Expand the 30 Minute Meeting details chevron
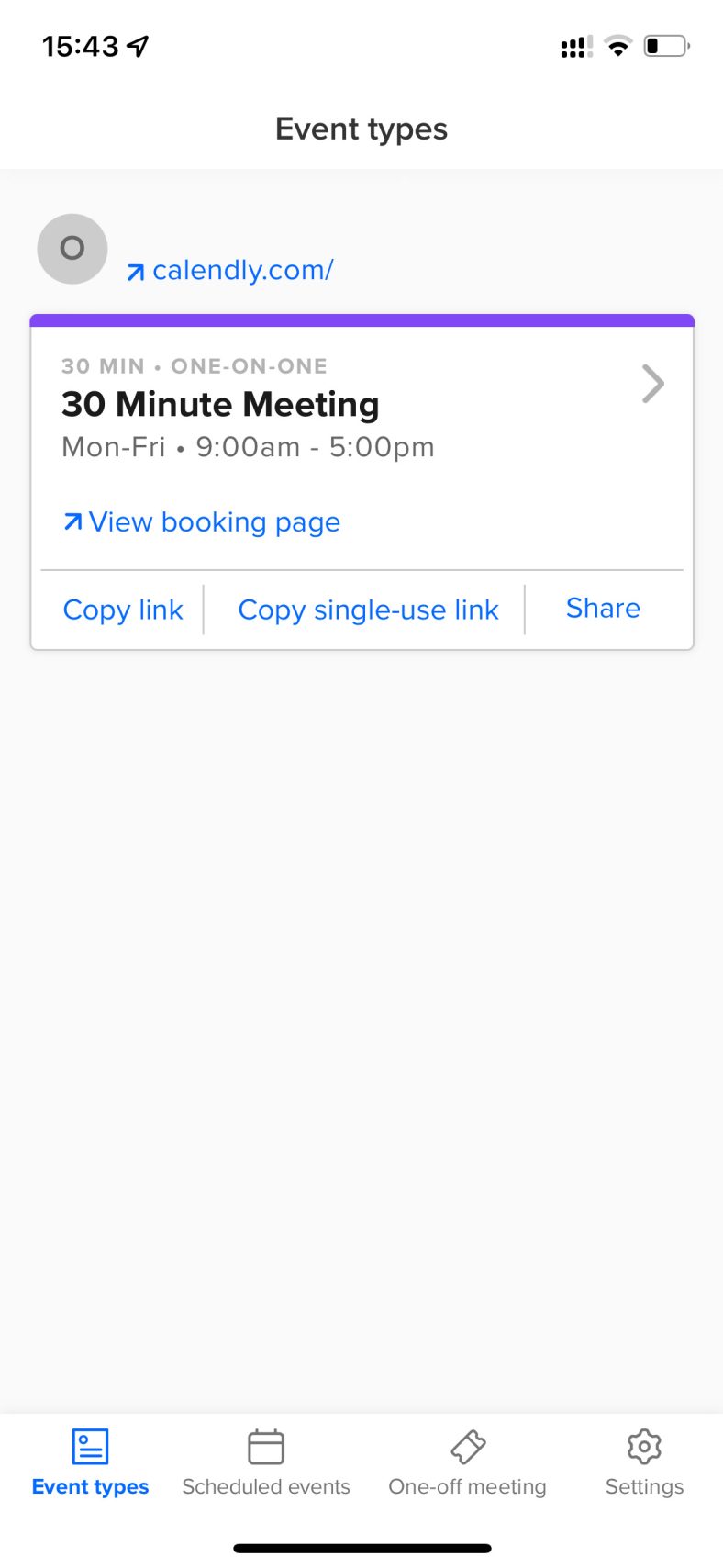This screenshot has height=1568, width=723. 651,383
